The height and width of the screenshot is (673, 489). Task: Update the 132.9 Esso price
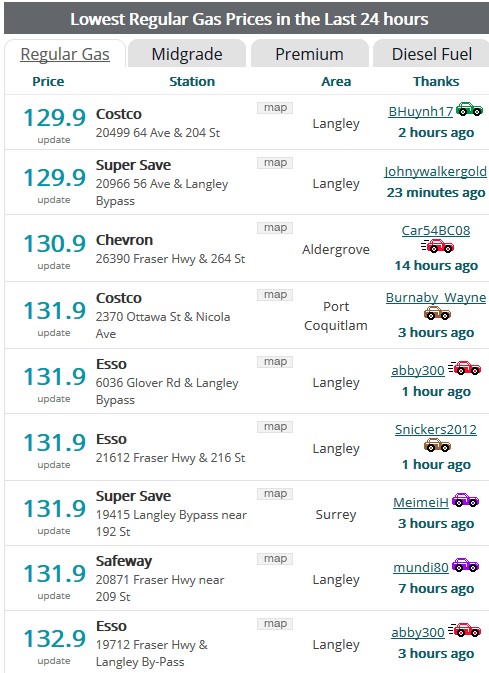(x=54, y=661)
